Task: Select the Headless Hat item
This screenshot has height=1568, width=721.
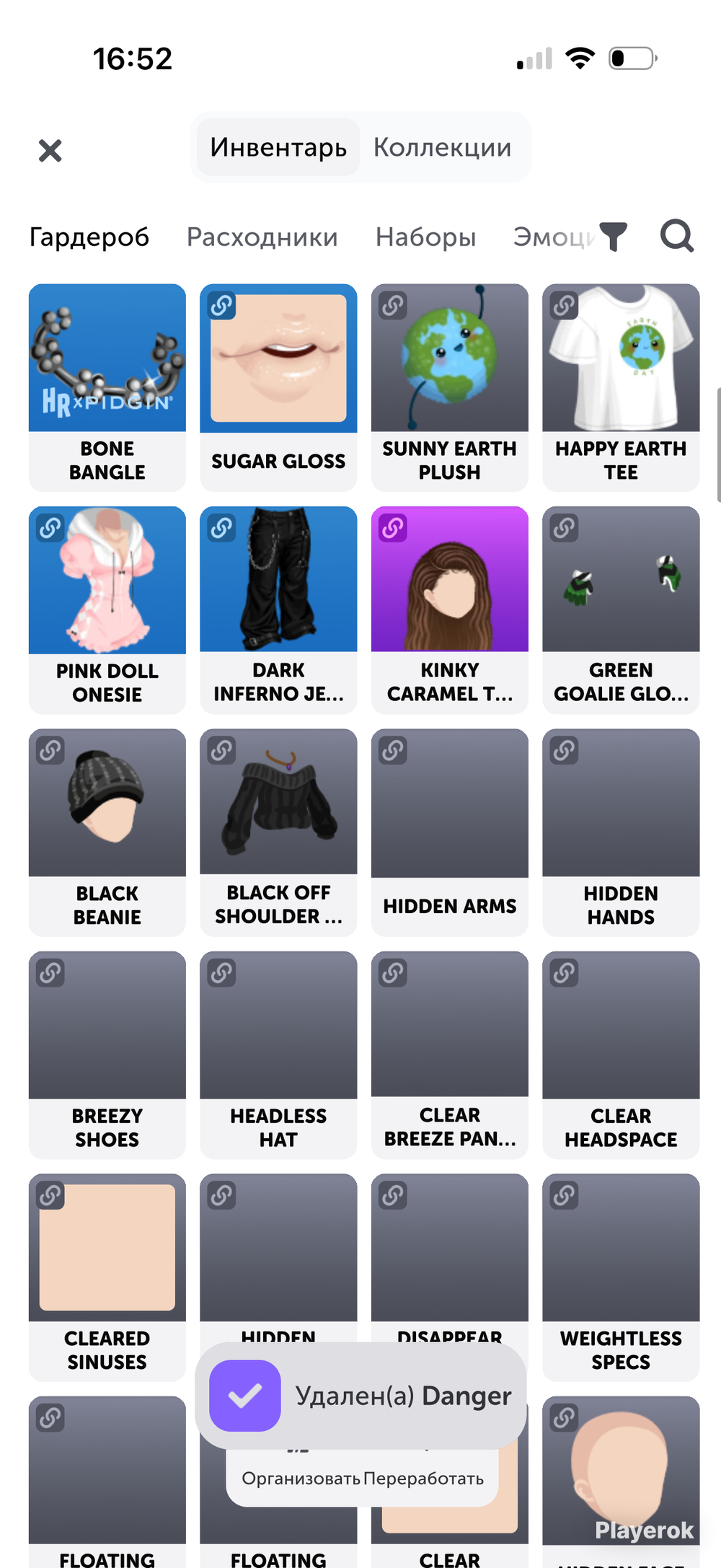Action: tap(278, 1055)
